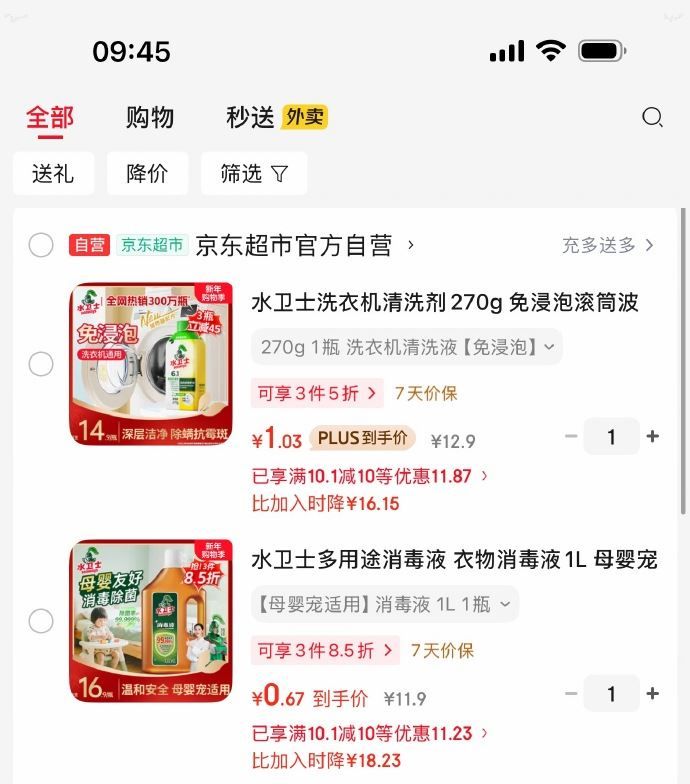Switch to the 秒送 外卖 tab
This screenshot has height=784, width=690.
[x=276, y=118]
